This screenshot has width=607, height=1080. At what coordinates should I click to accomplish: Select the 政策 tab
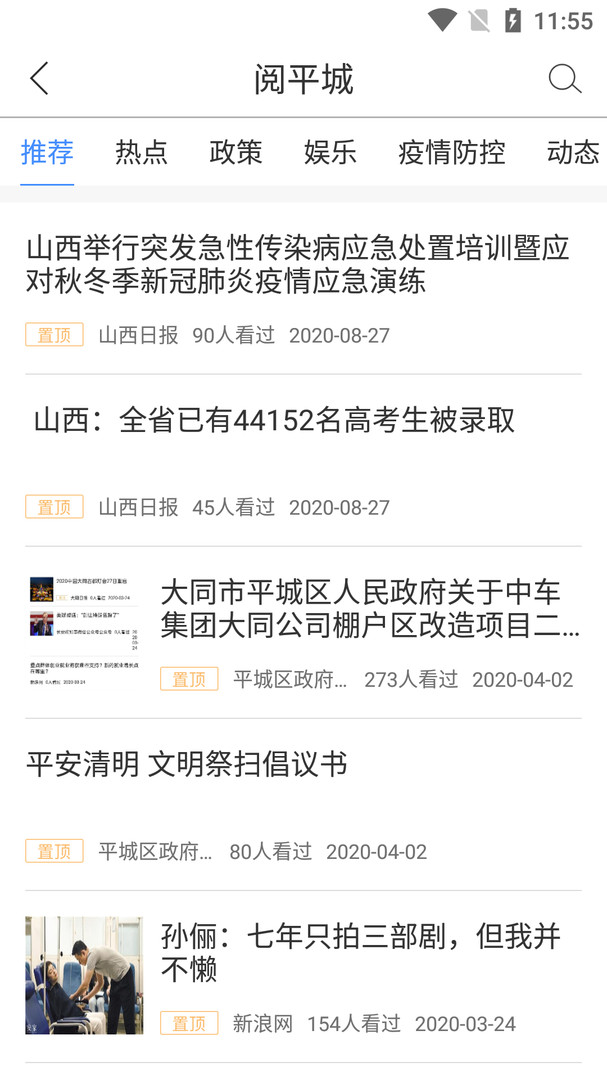235,152
